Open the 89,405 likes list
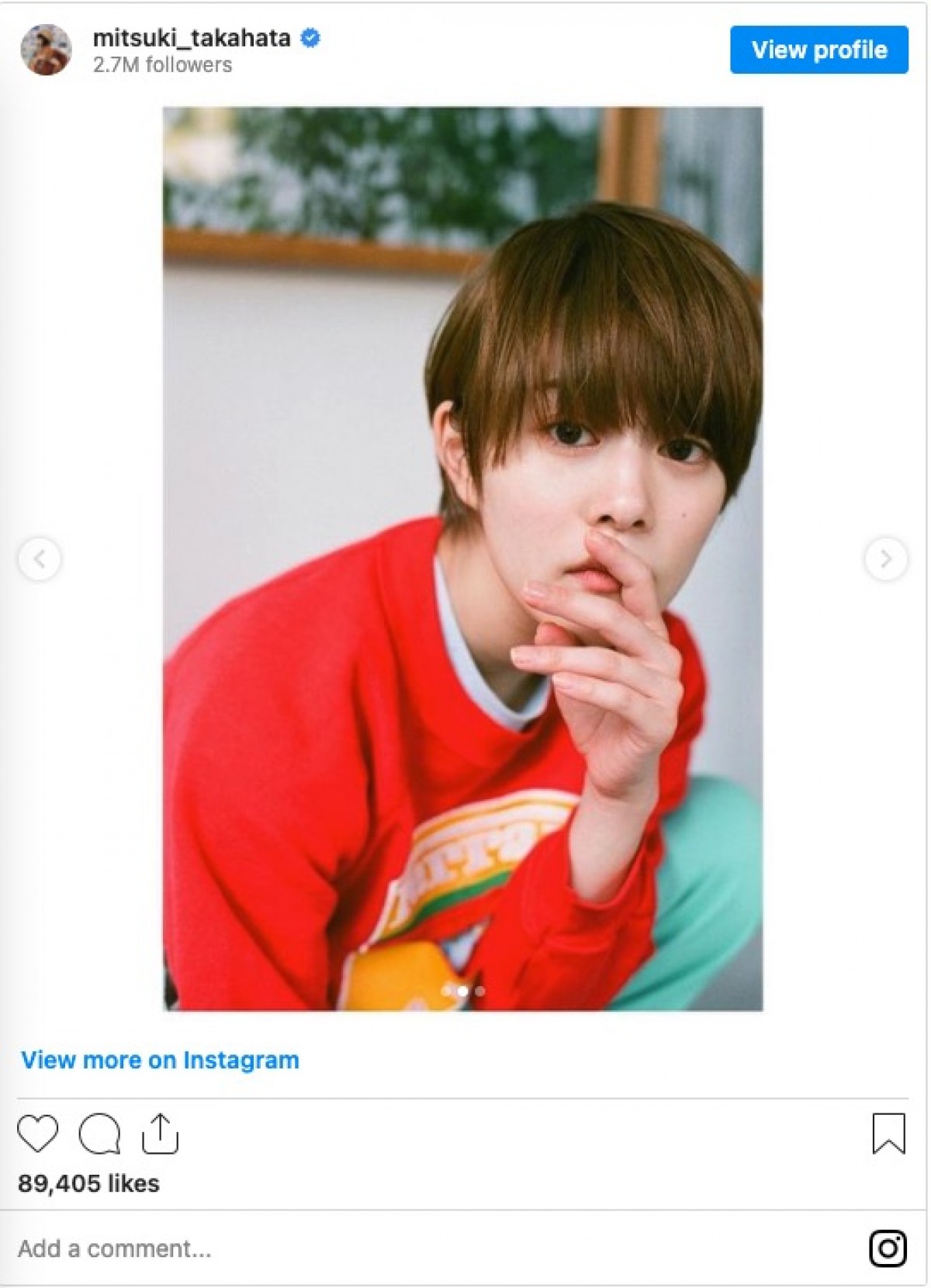This screenshot has height=1288, width=931. point(88,1183)
